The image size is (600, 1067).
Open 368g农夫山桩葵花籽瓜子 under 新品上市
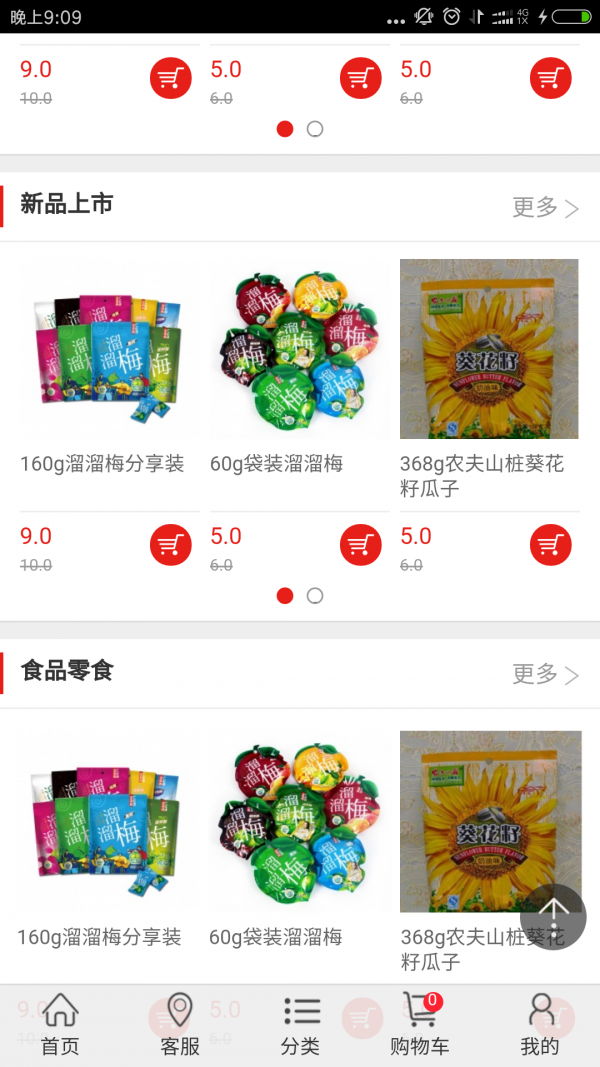(489, 349)
